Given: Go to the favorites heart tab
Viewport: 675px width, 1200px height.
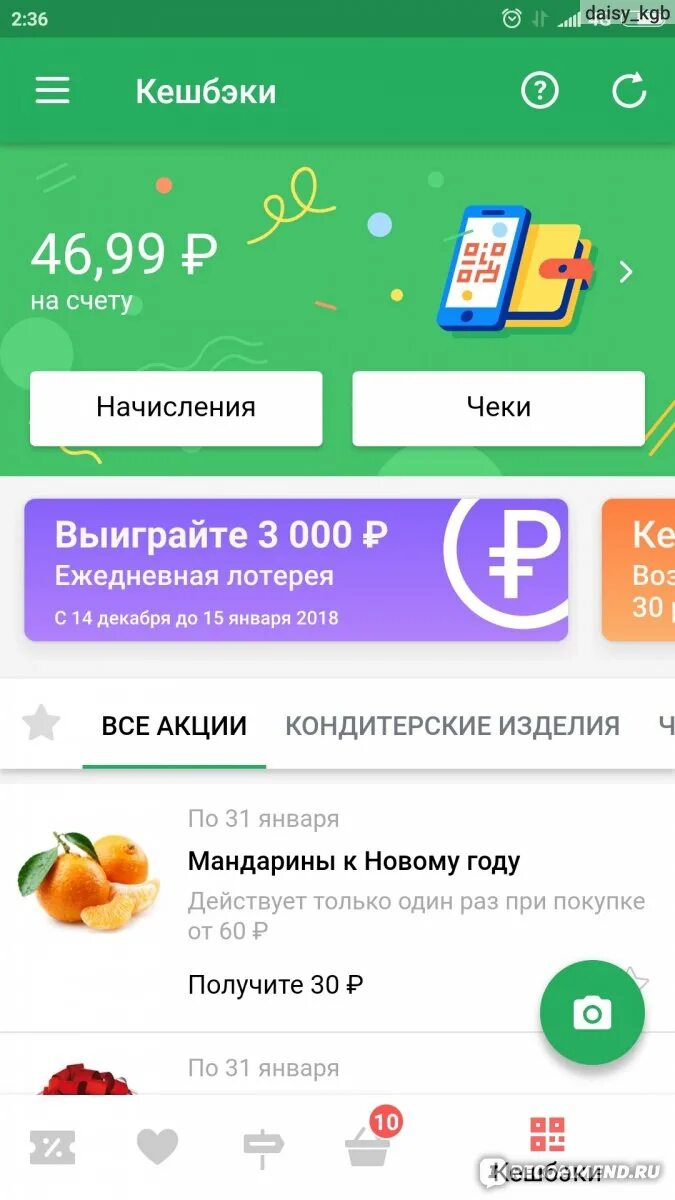Looking at the screenshot, I should (157, 1147).
